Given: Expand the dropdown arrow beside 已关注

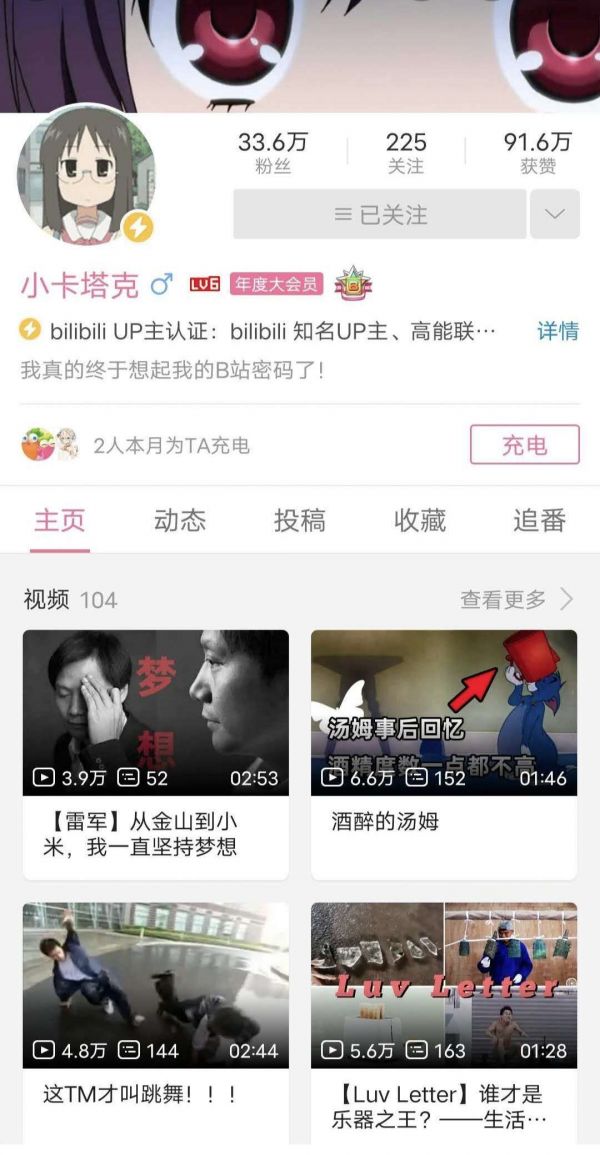Looking at the screenshot, I should click(x=555, y=214).
